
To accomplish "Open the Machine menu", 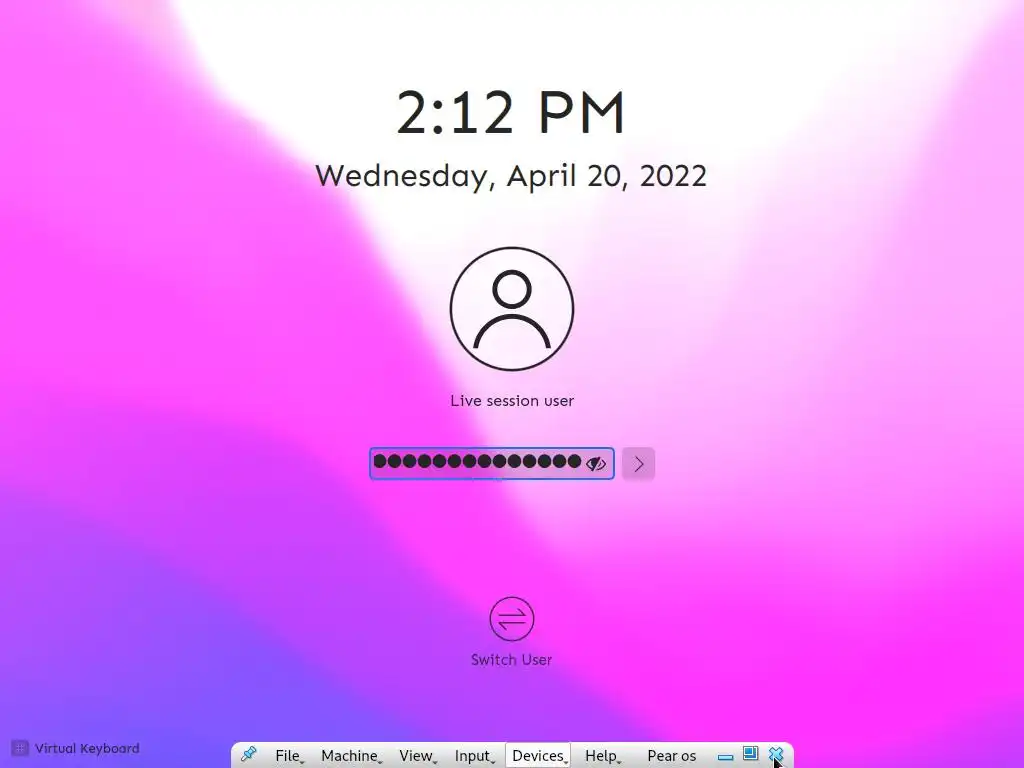I will click(351, 756).
